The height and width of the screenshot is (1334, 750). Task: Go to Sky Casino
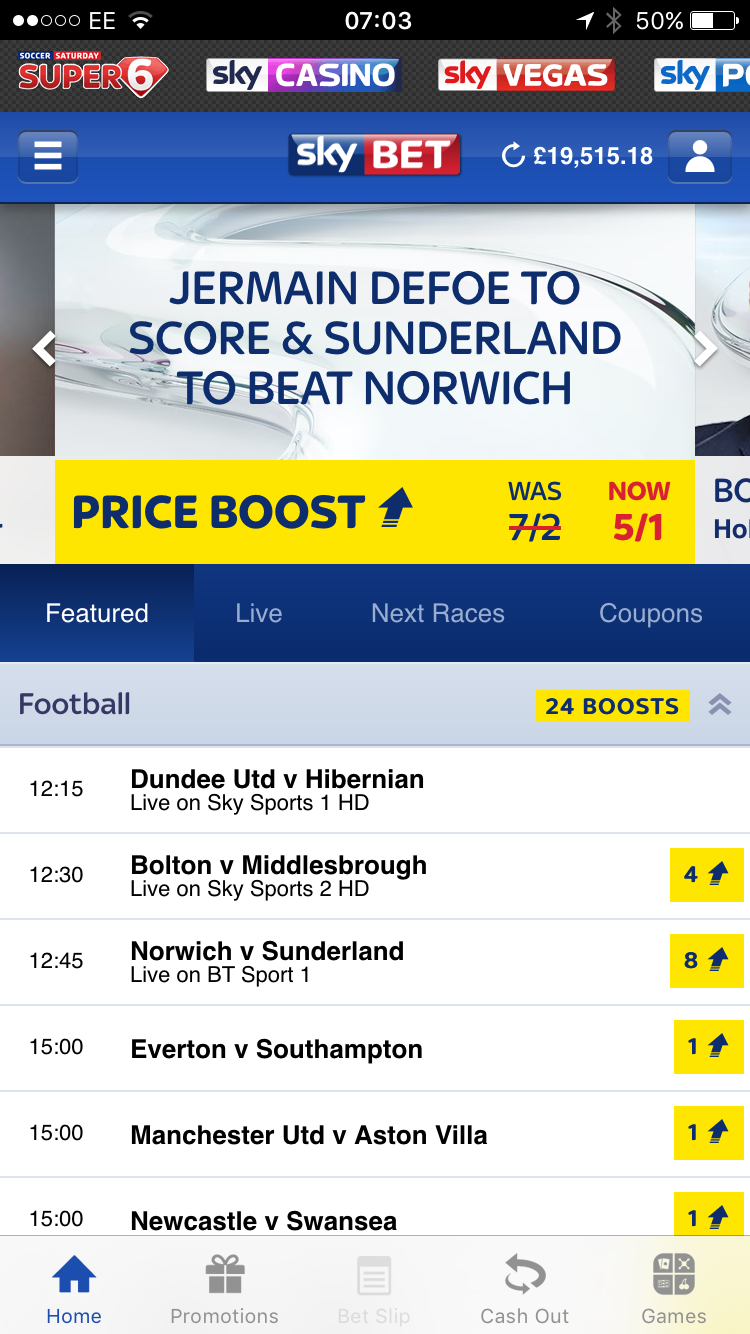(x=303, y=75)
